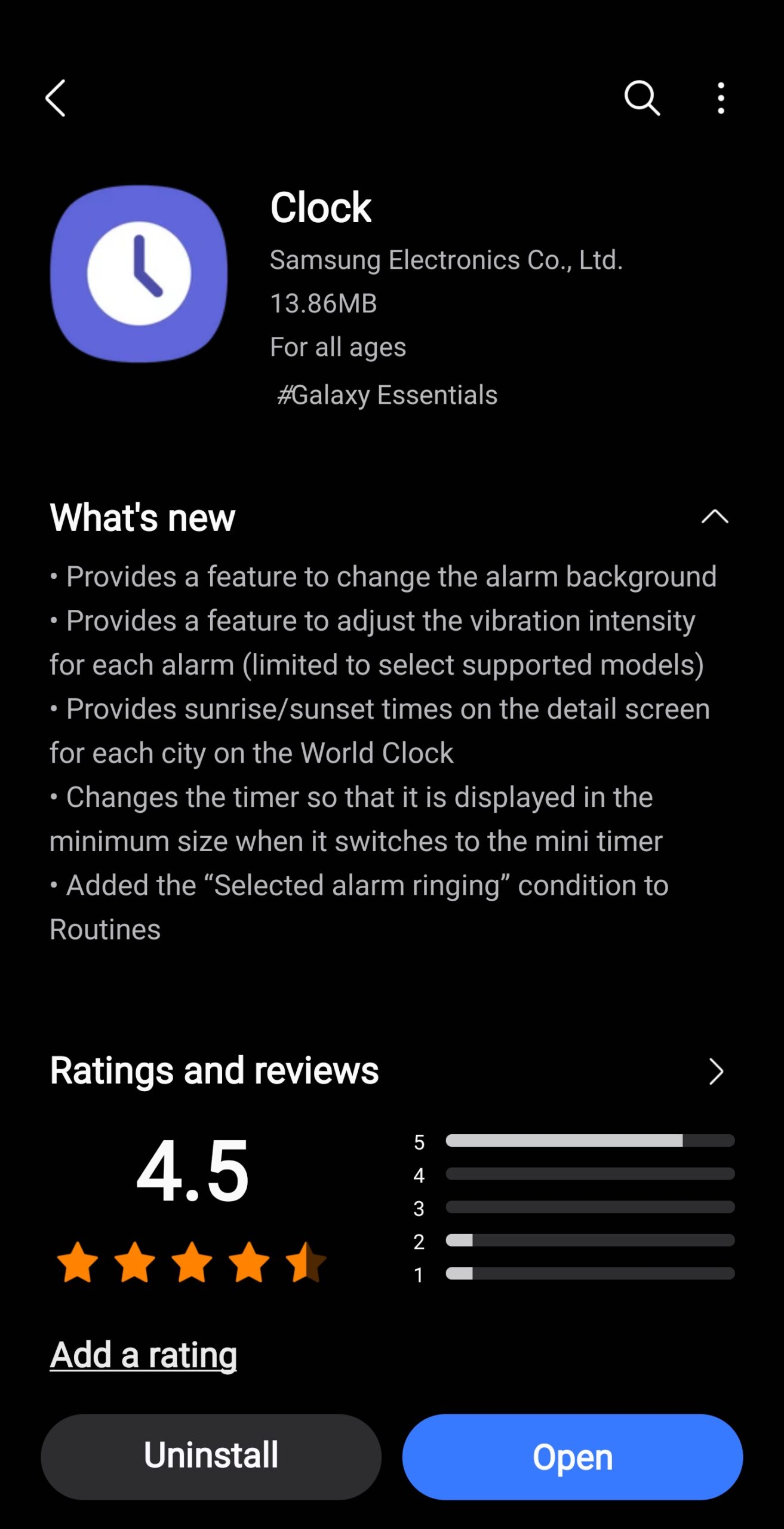Collapse the What's new section
The width and height of the screenshot is (784, 1529).
coord(714,517)
